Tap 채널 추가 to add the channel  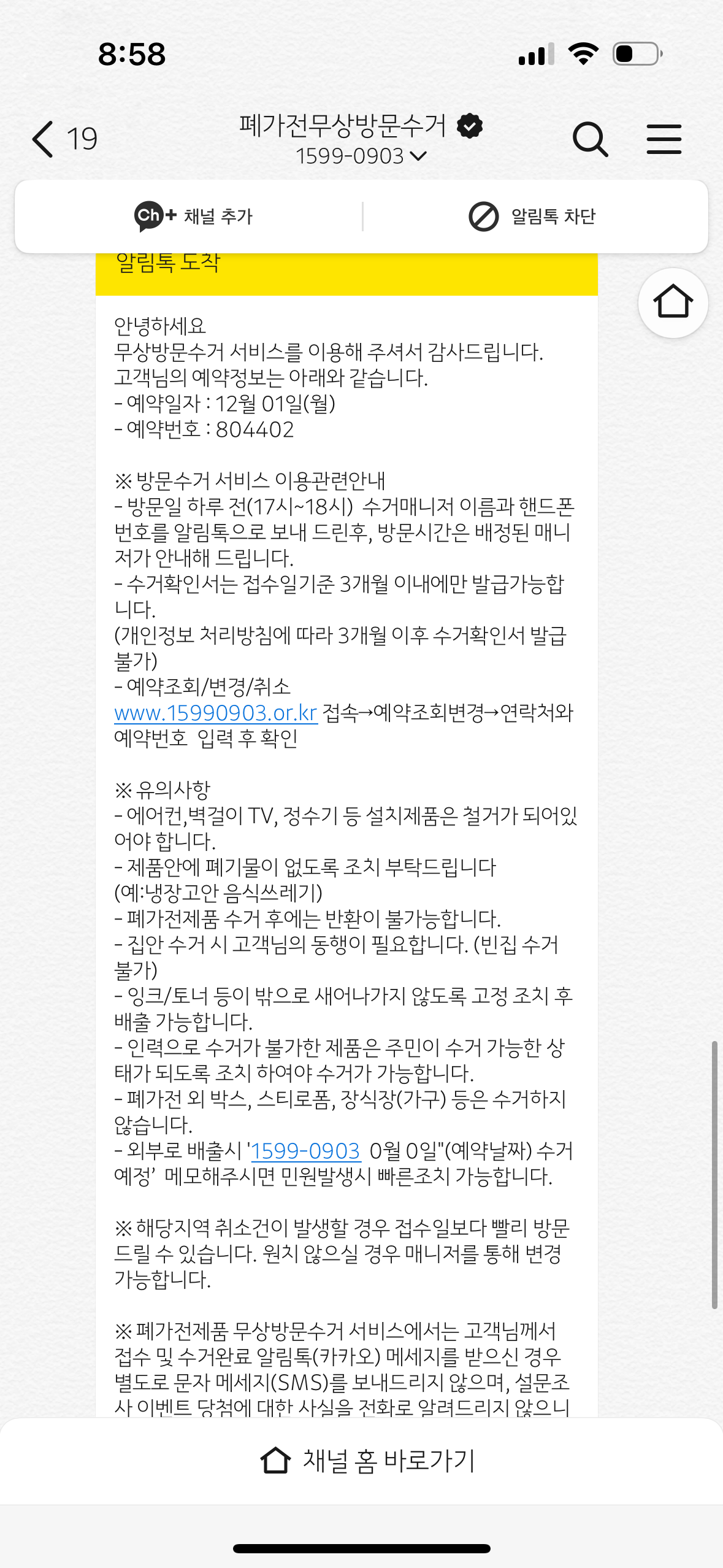pos(193,216)
